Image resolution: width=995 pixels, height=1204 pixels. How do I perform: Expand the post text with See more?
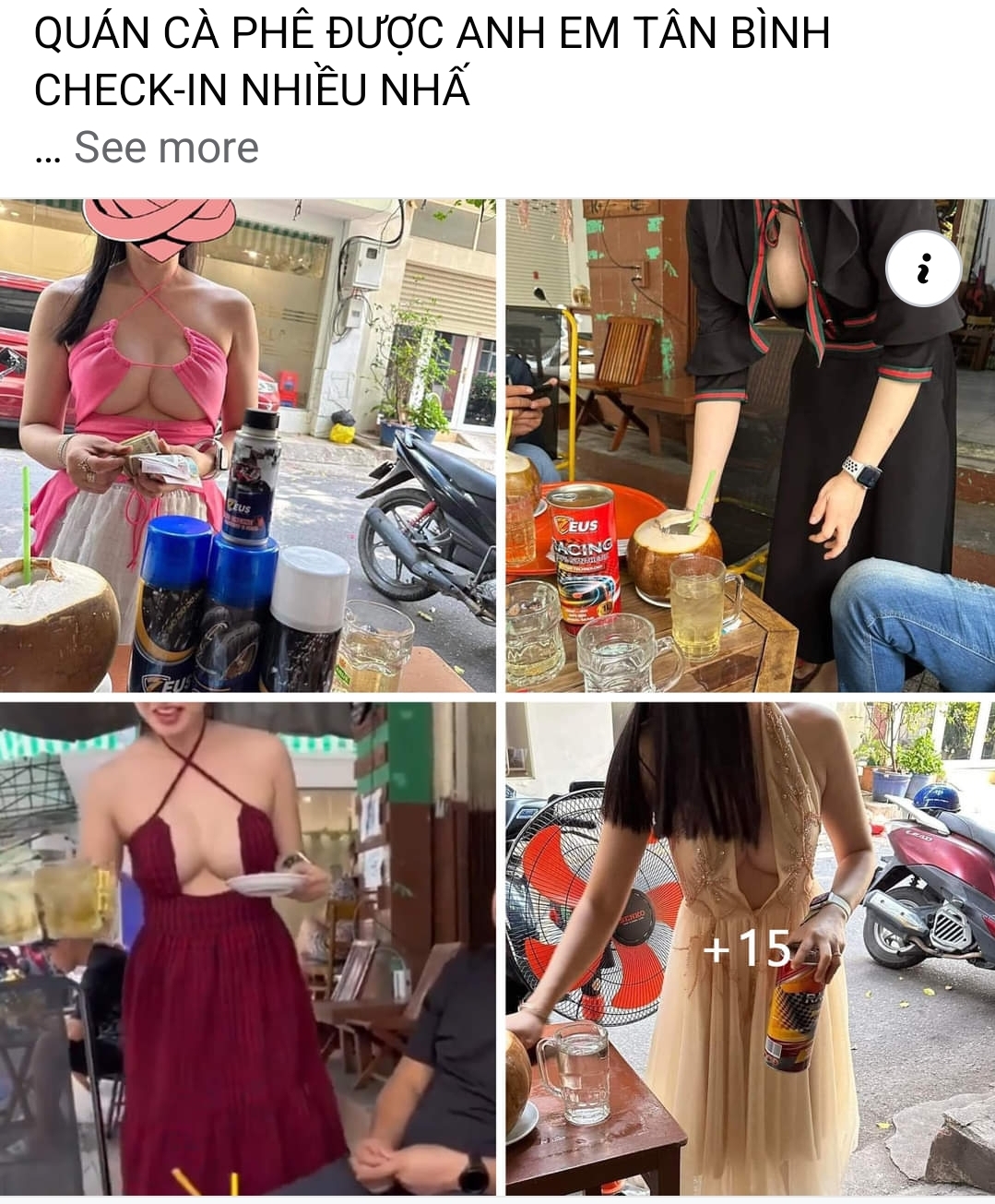pos(166,148)
